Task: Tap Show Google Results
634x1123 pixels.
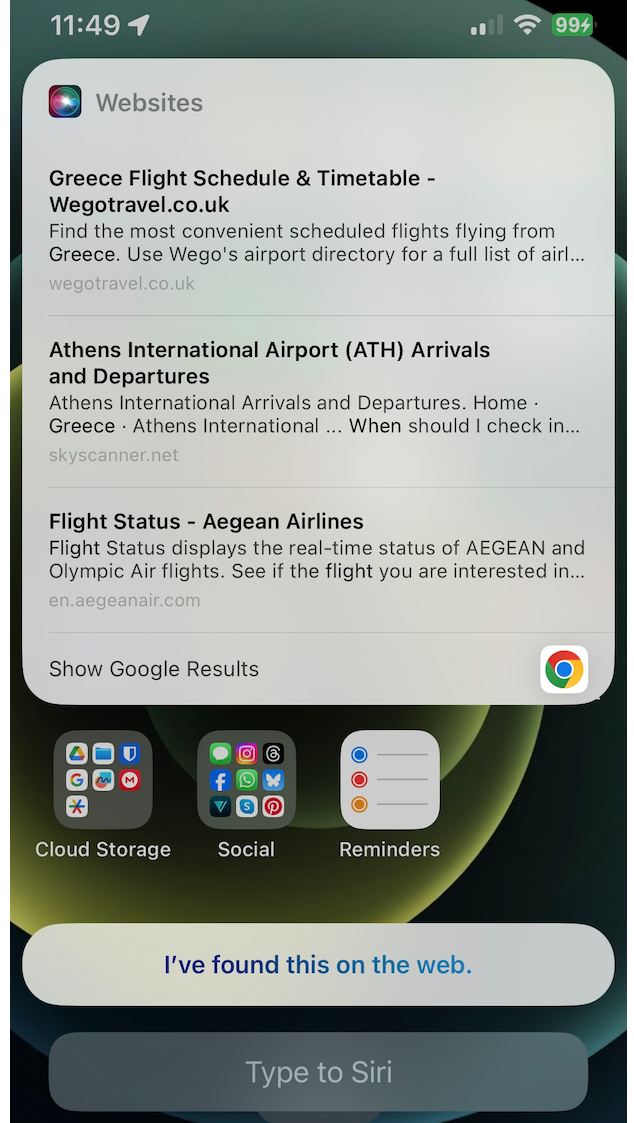Action: tap(154, 669)
